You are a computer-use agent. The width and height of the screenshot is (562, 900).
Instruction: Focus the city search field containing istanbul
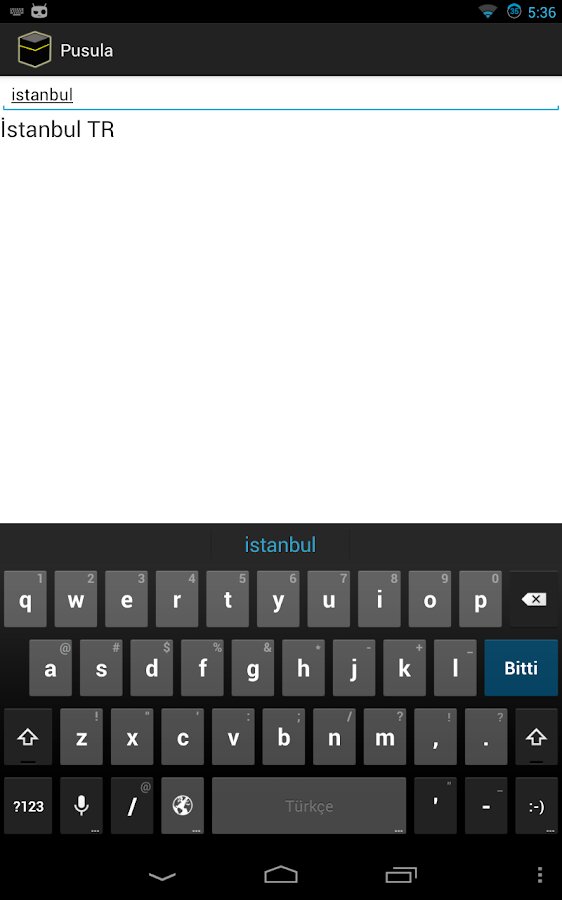281,95
